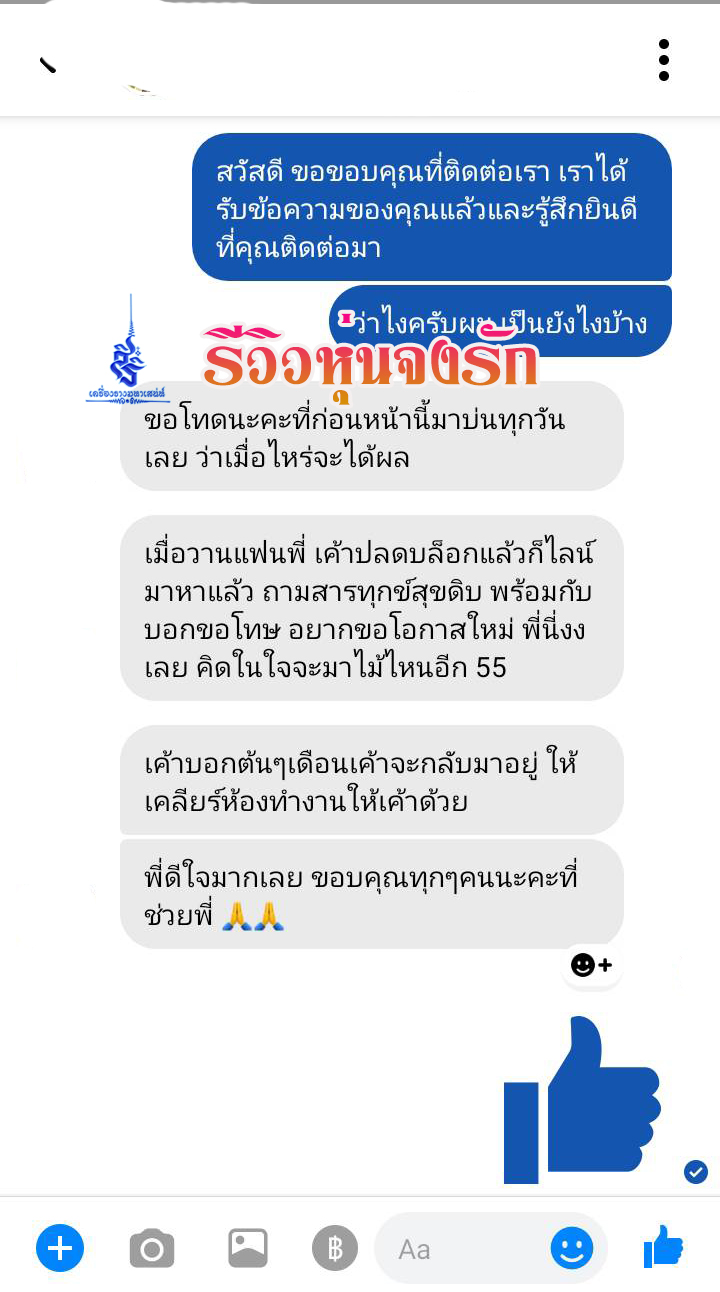Tap the blue bubble saying ว่าไงครับผมเป็นยังไงบ้าง
The height and width of the screenshot is (1292, 720).
tap(500, 318)
